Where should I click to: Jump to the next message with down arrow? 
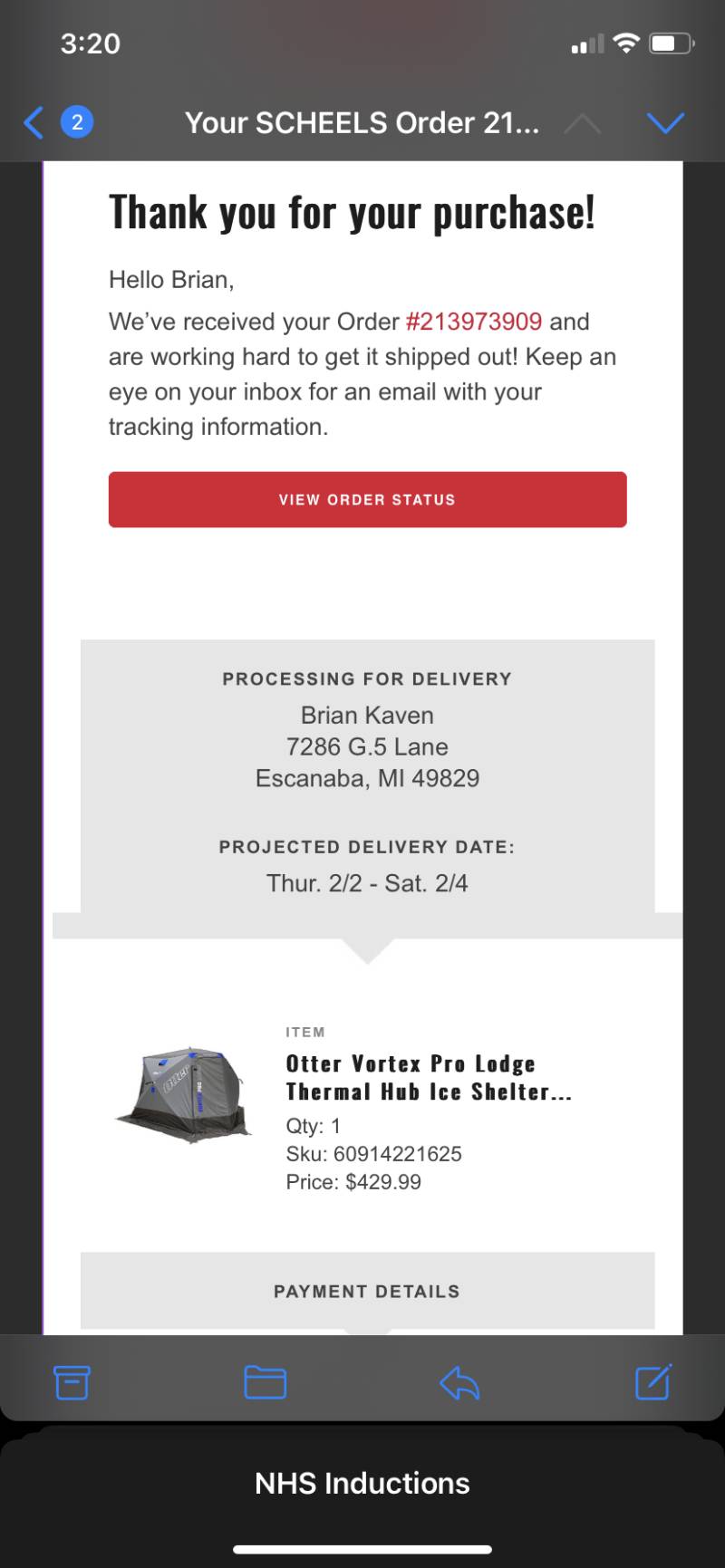click(665, 122)
